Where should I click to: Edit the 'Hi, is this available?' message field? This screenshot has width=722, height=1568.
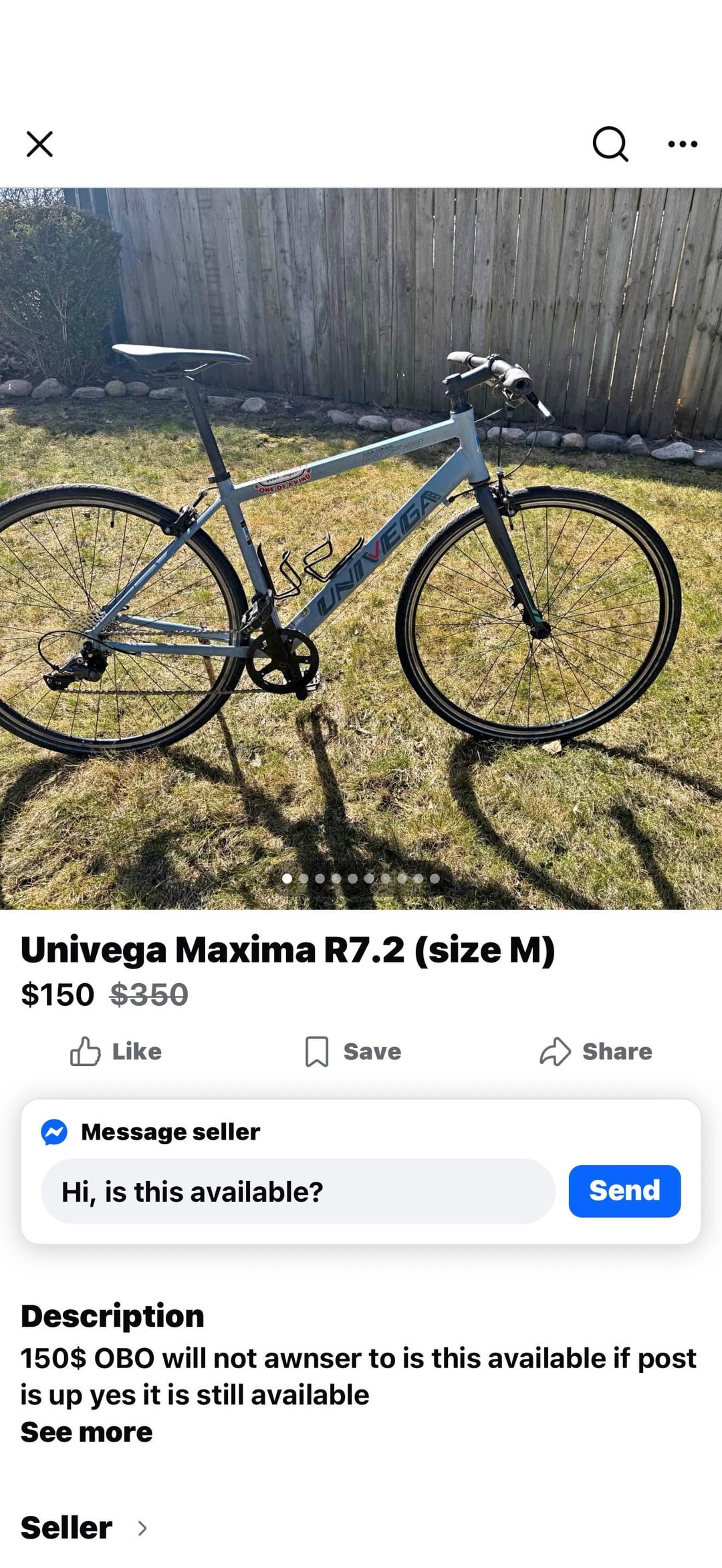[298, 1192]
